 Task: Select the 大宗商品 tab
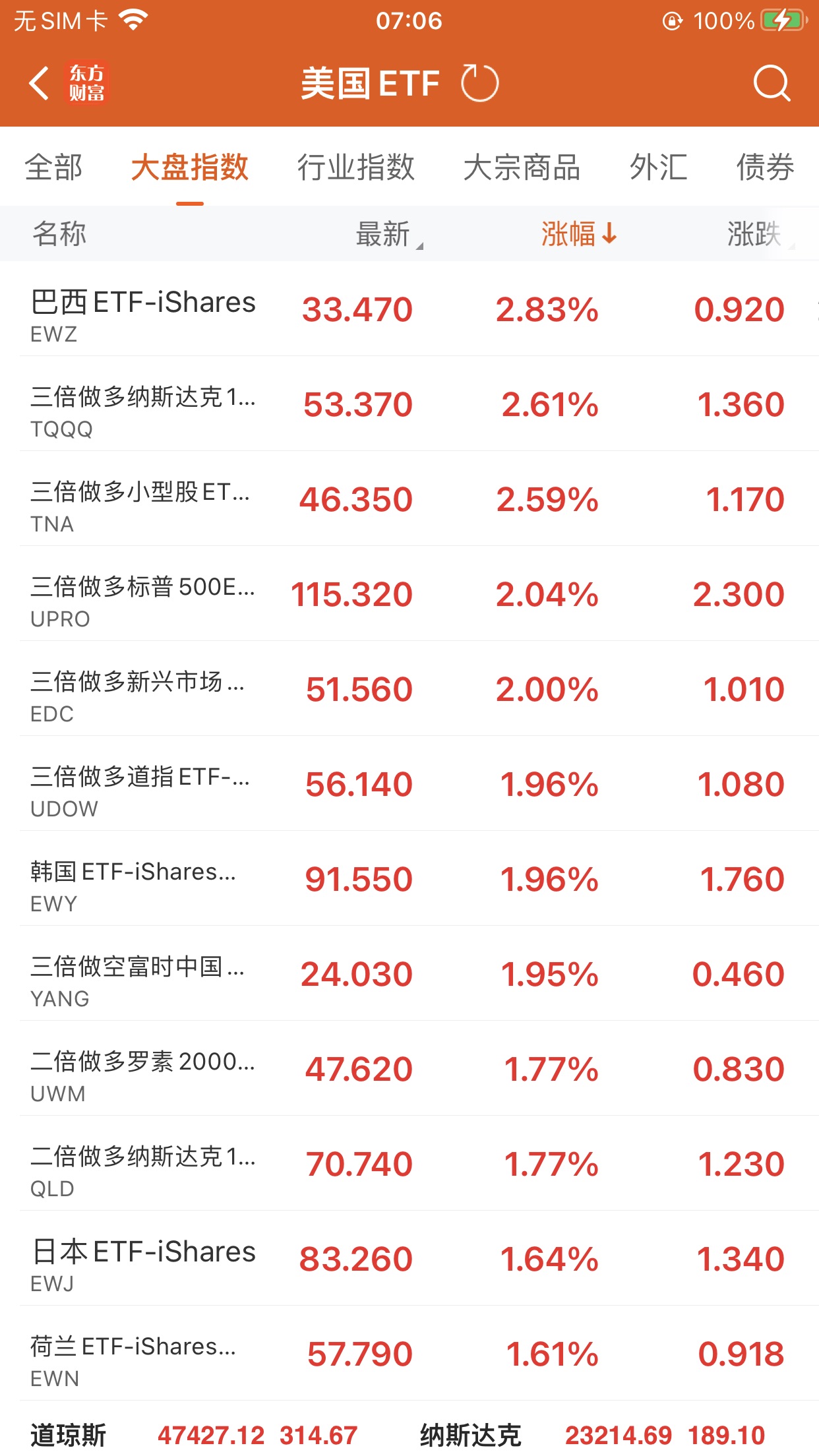[521, 167]
